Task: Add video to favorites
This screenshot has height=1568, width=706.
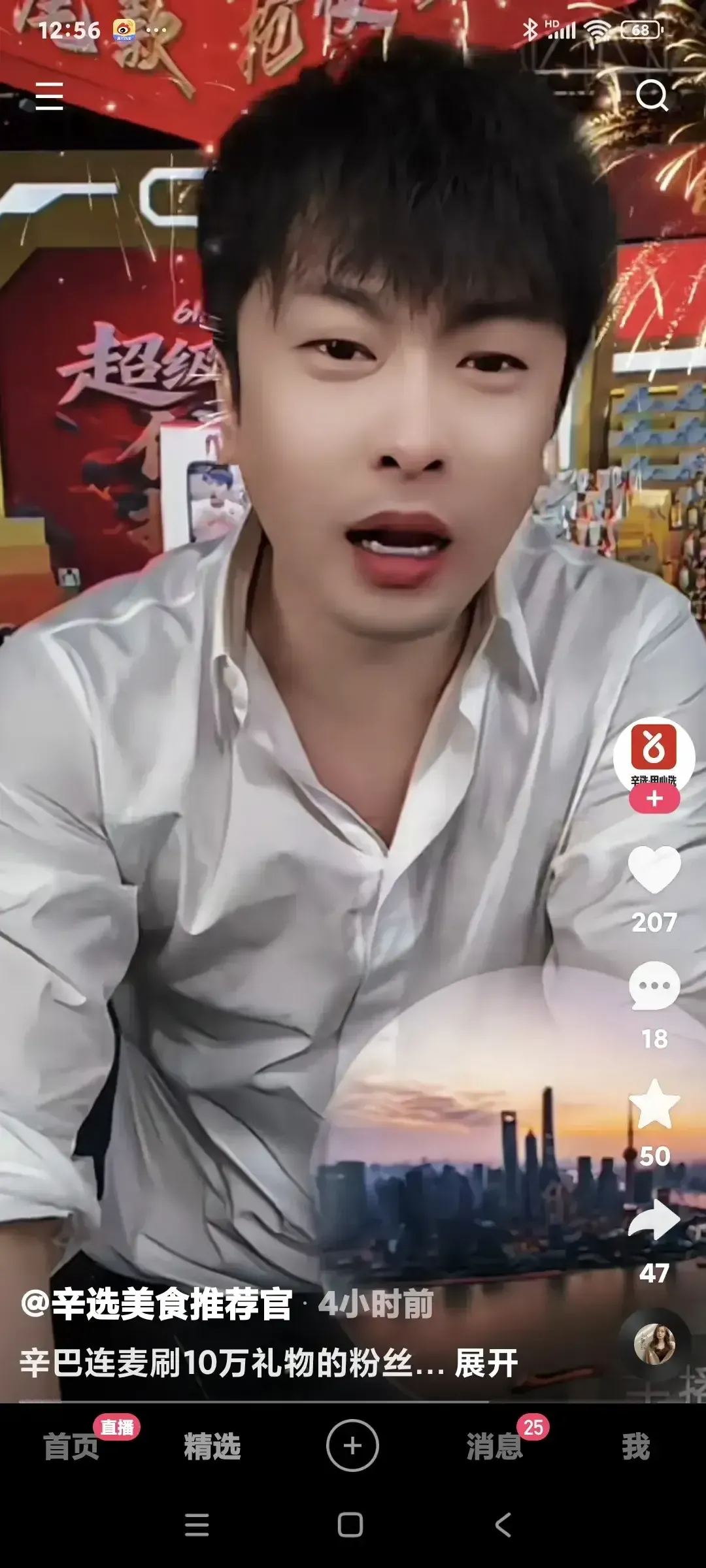Action: coord(654,1103)
